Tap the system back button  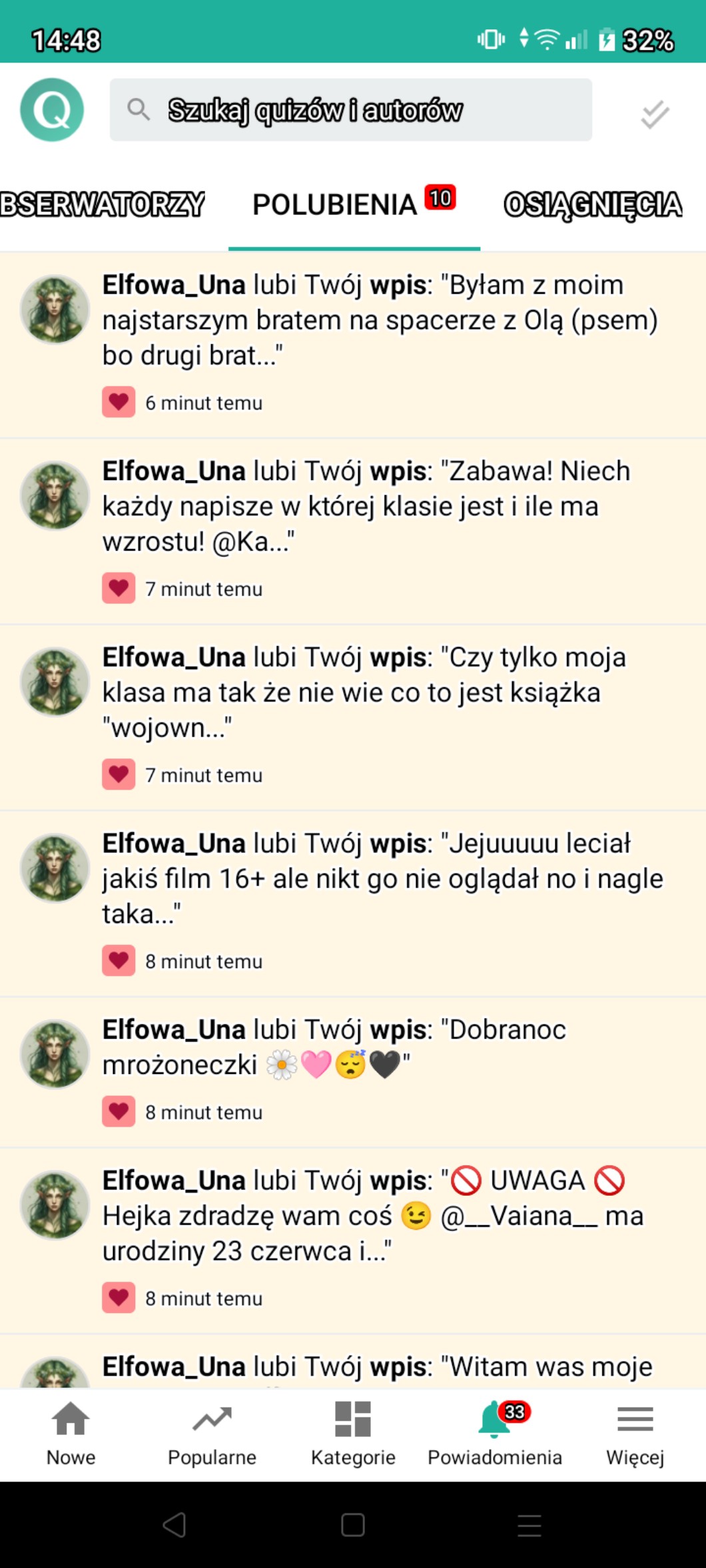pos(175,1525)
